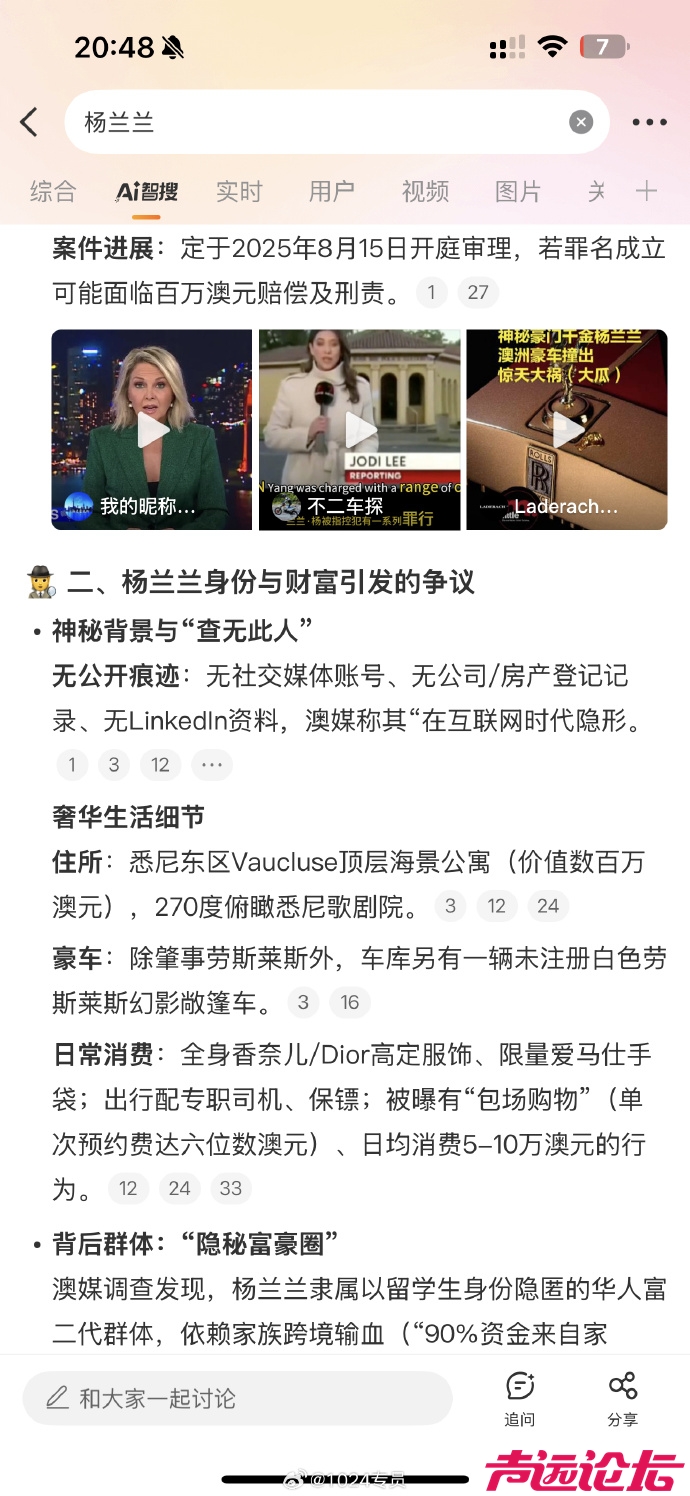Switch to the 用户 tab
The width and height of the screenshot is (690, 1496).
click(331, 191)
